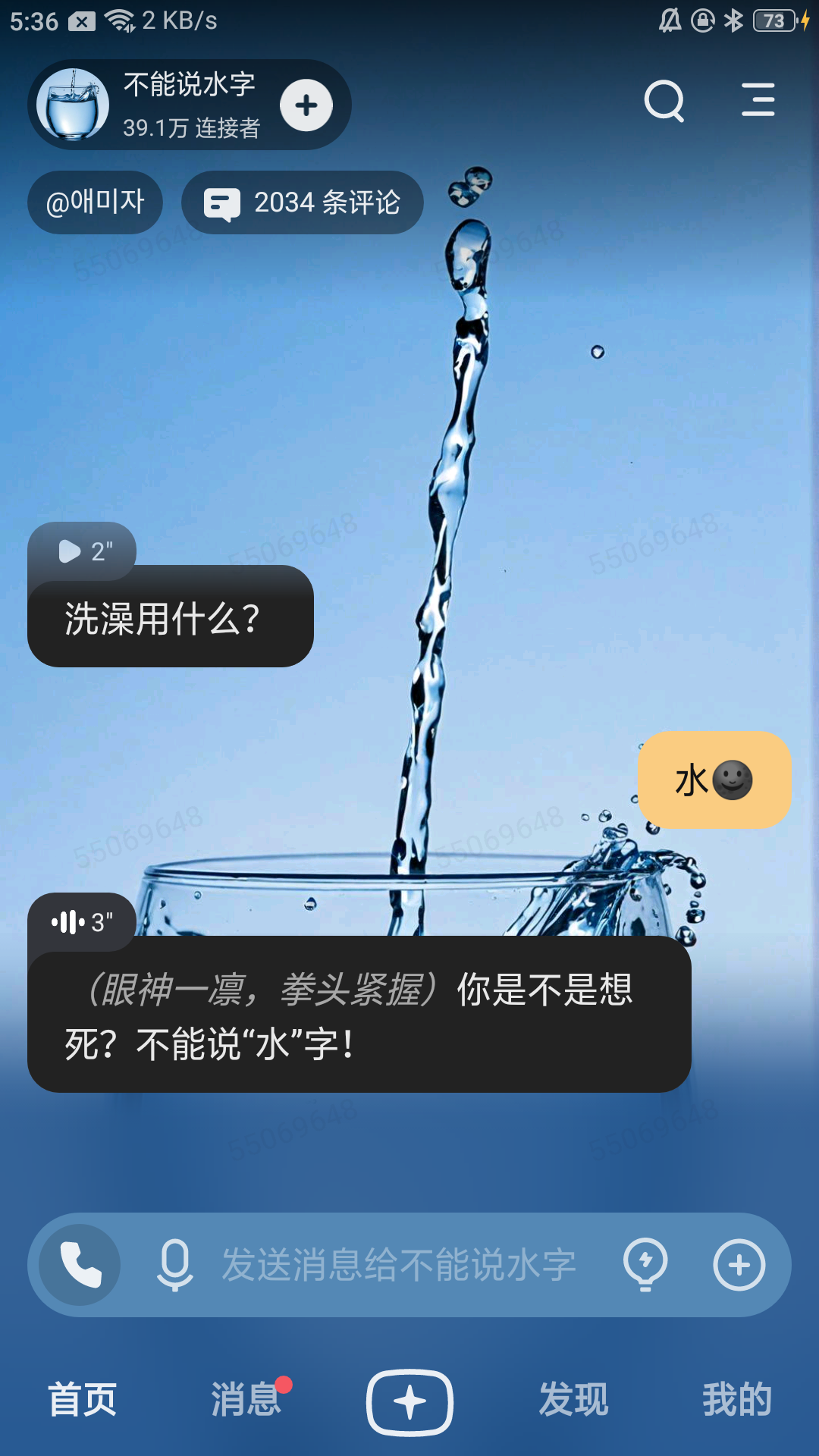Tap the microphone for voice input
This screenshot has height=1456, width=819.
point(174,1265)
